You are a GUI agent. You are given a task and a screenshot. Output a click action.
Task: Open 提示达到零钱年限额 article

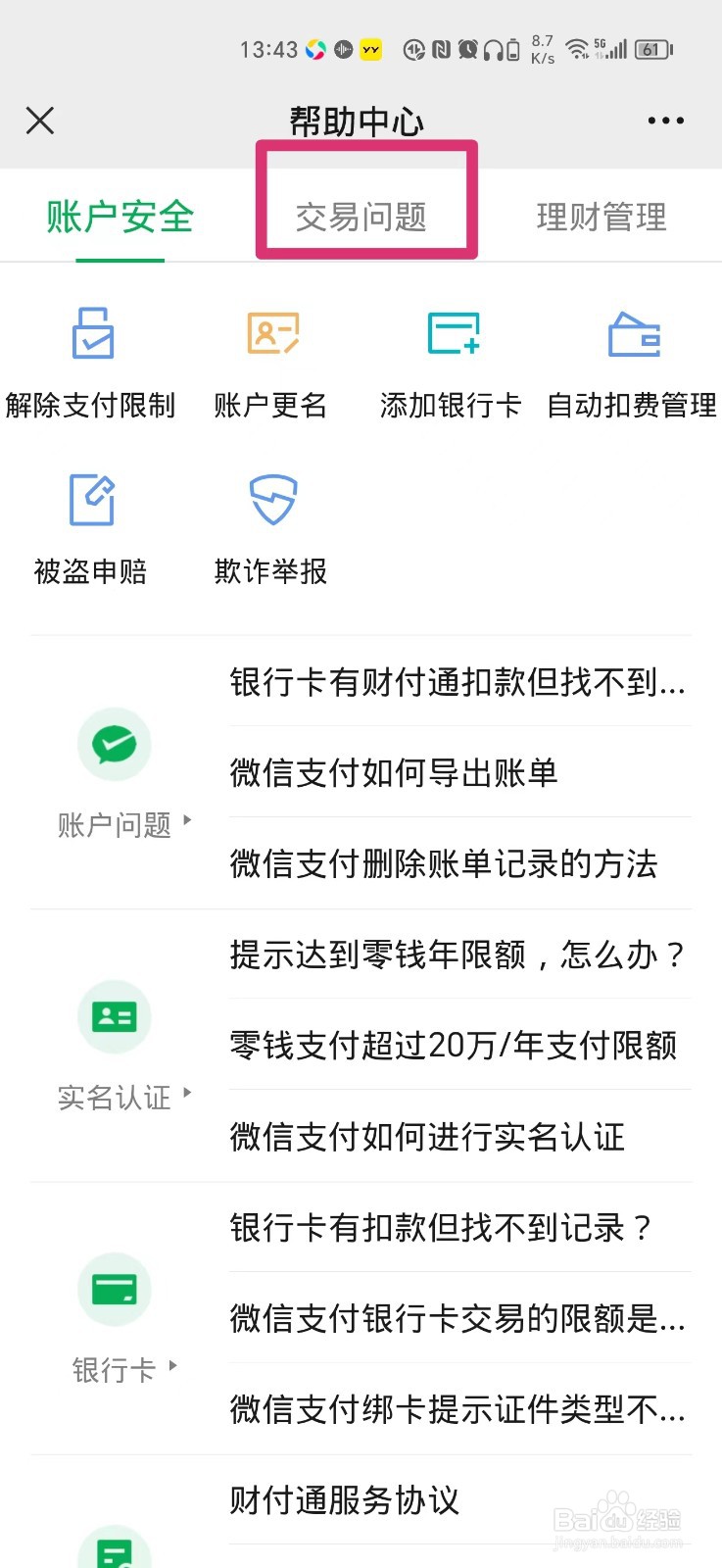459,954
